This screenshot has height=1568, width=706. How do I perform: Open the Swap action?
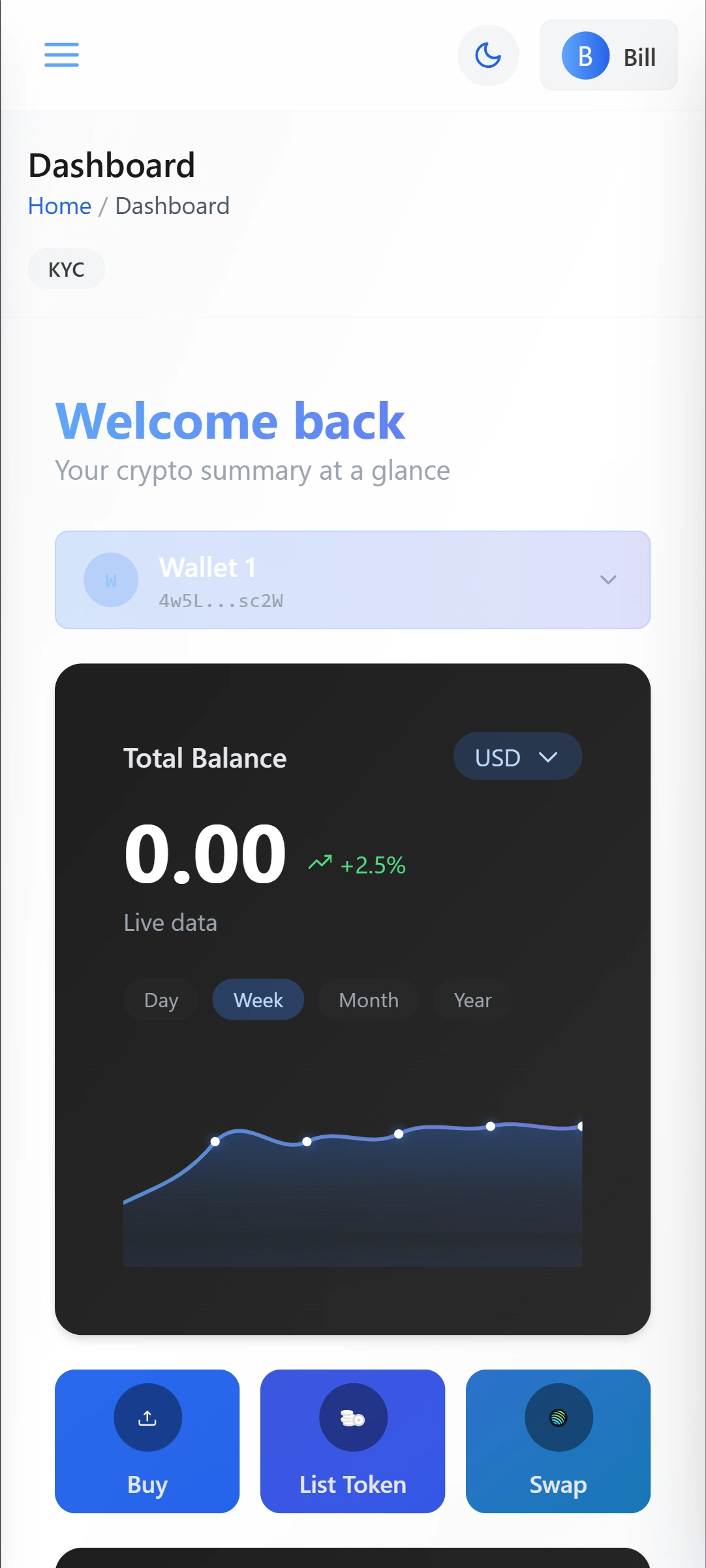coord(558,1441)
